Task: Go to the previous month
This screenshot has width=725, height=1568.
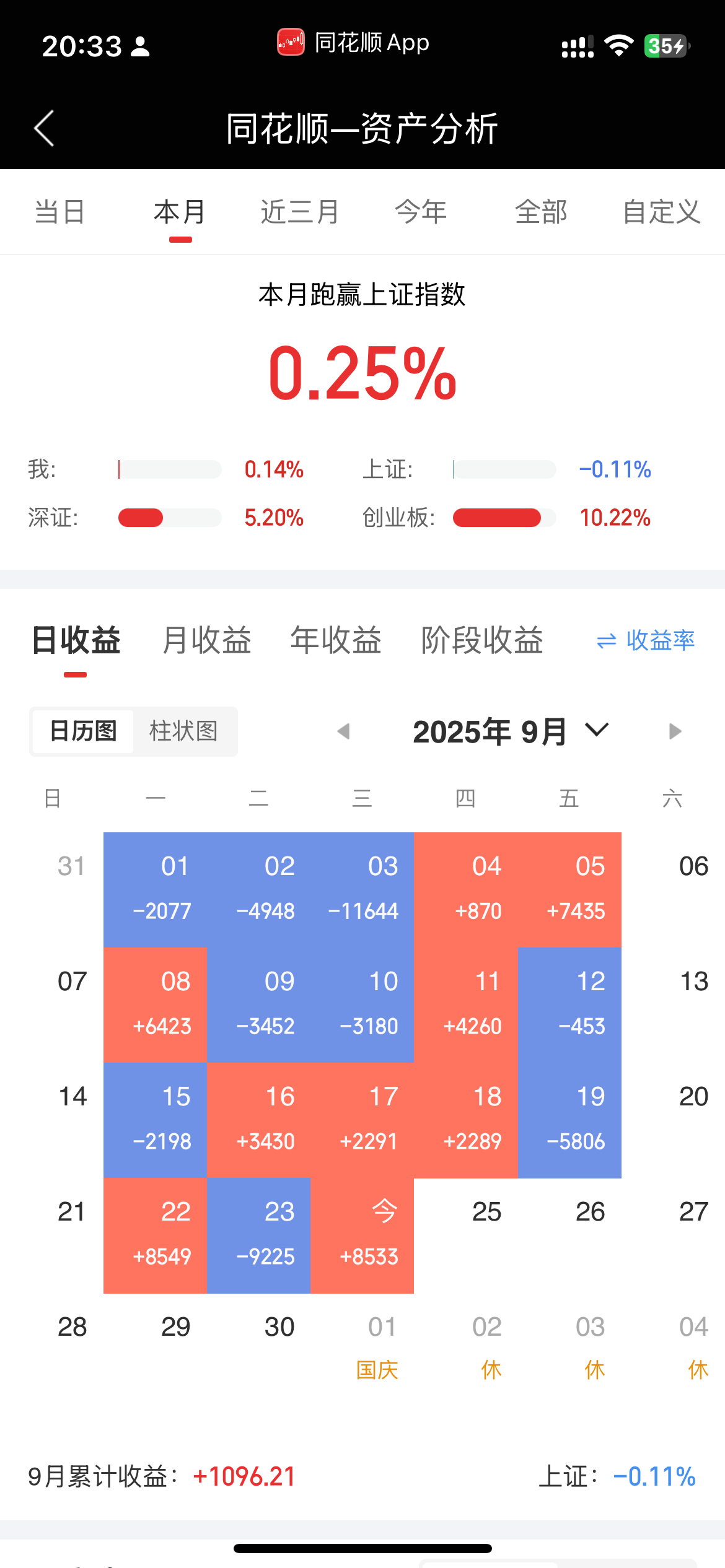Action: (344, 731)
